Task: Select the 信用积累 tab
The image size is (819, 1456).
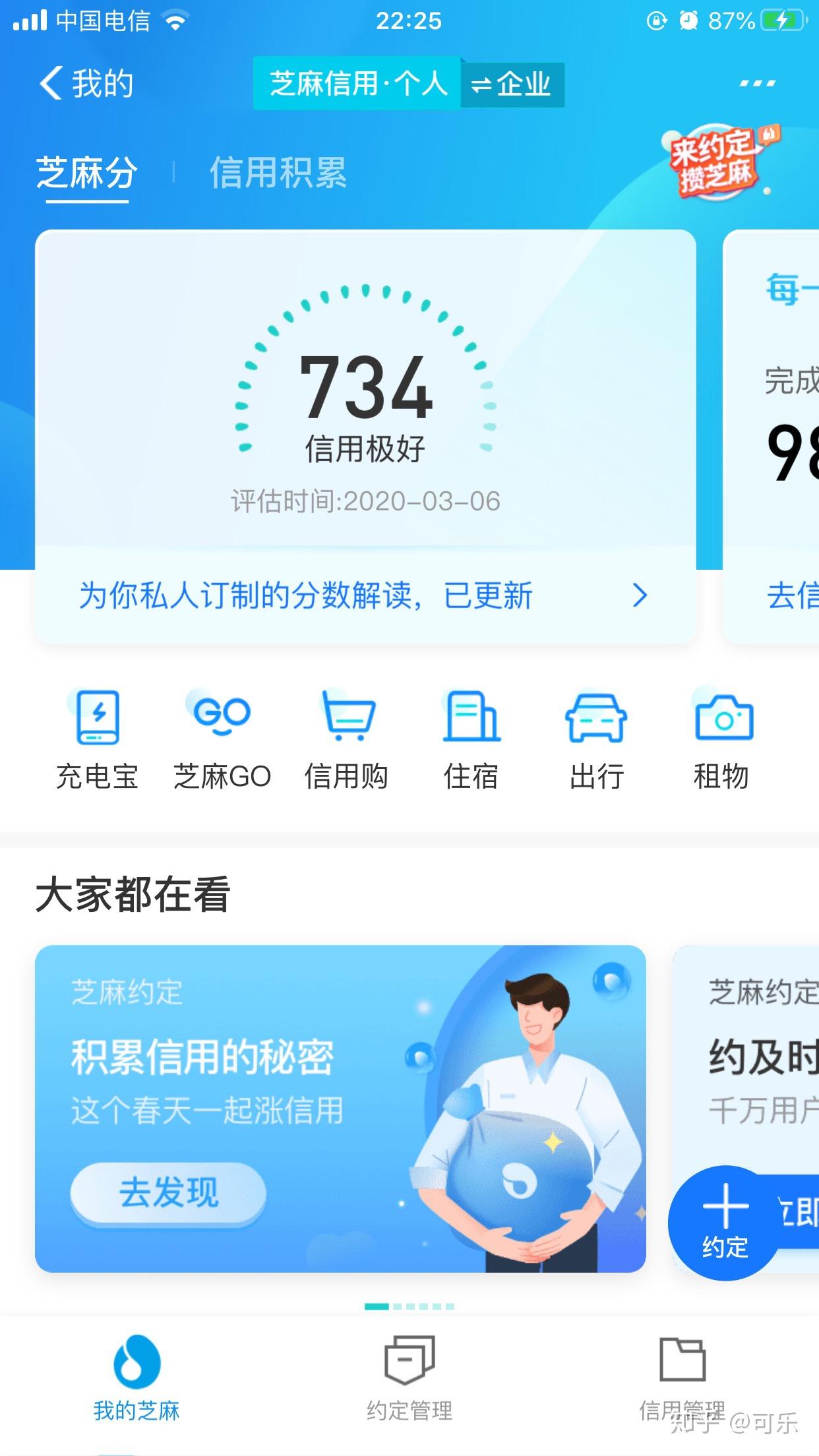Action: coord(278,173)
